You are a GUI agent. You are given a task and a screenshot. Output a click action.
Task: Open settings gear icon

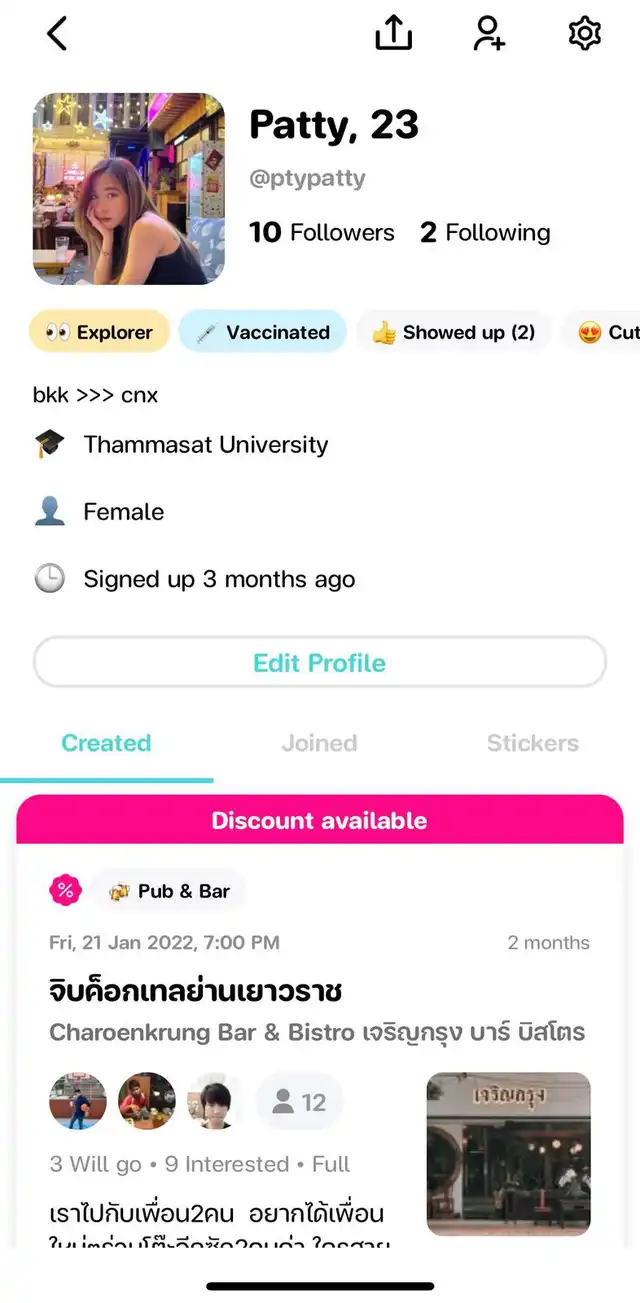[x=584, y=33]
